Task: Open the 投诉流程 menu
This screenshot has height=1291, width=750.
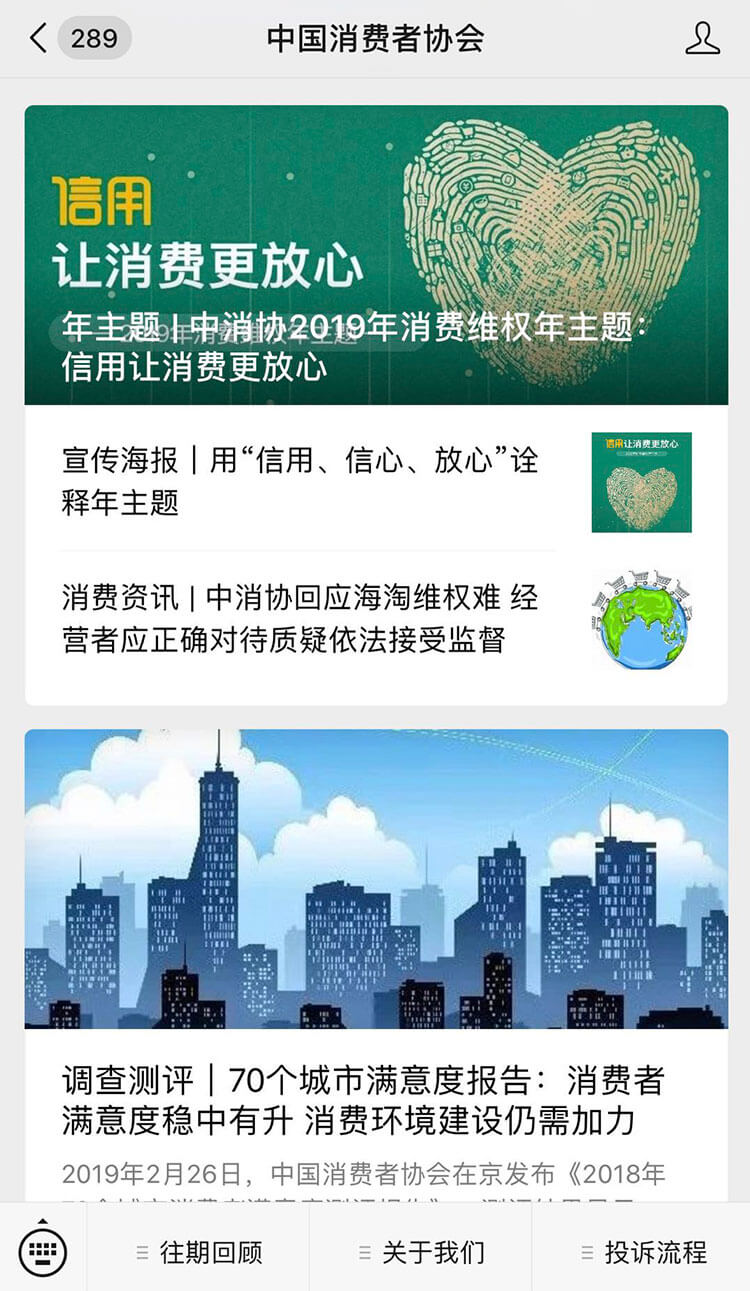Action: point(643,1252)
